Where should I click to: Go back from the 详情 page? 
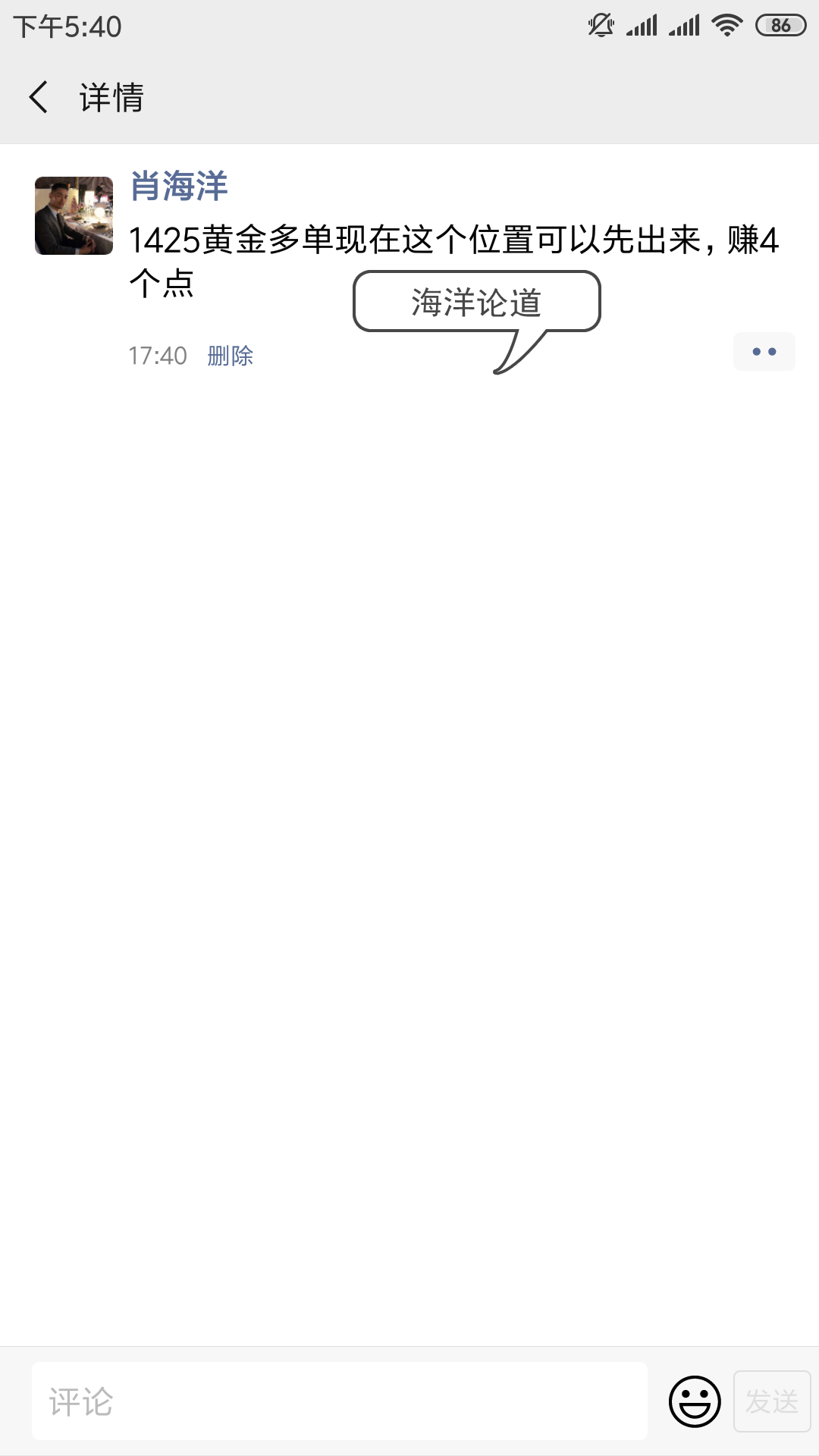pyautogui.click(x=39, y=97)
